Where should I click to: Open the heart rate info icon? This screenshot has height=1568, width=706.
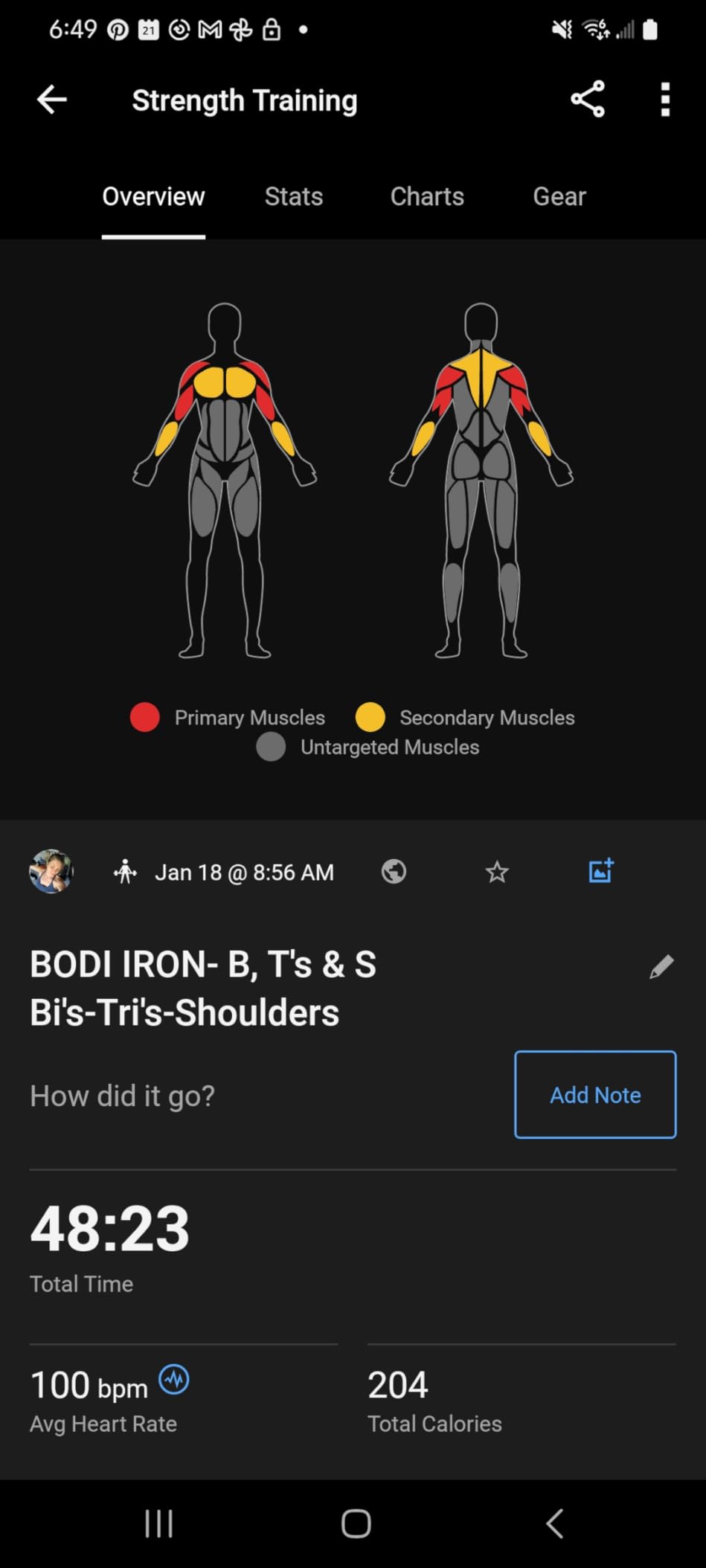point(174,1379)
